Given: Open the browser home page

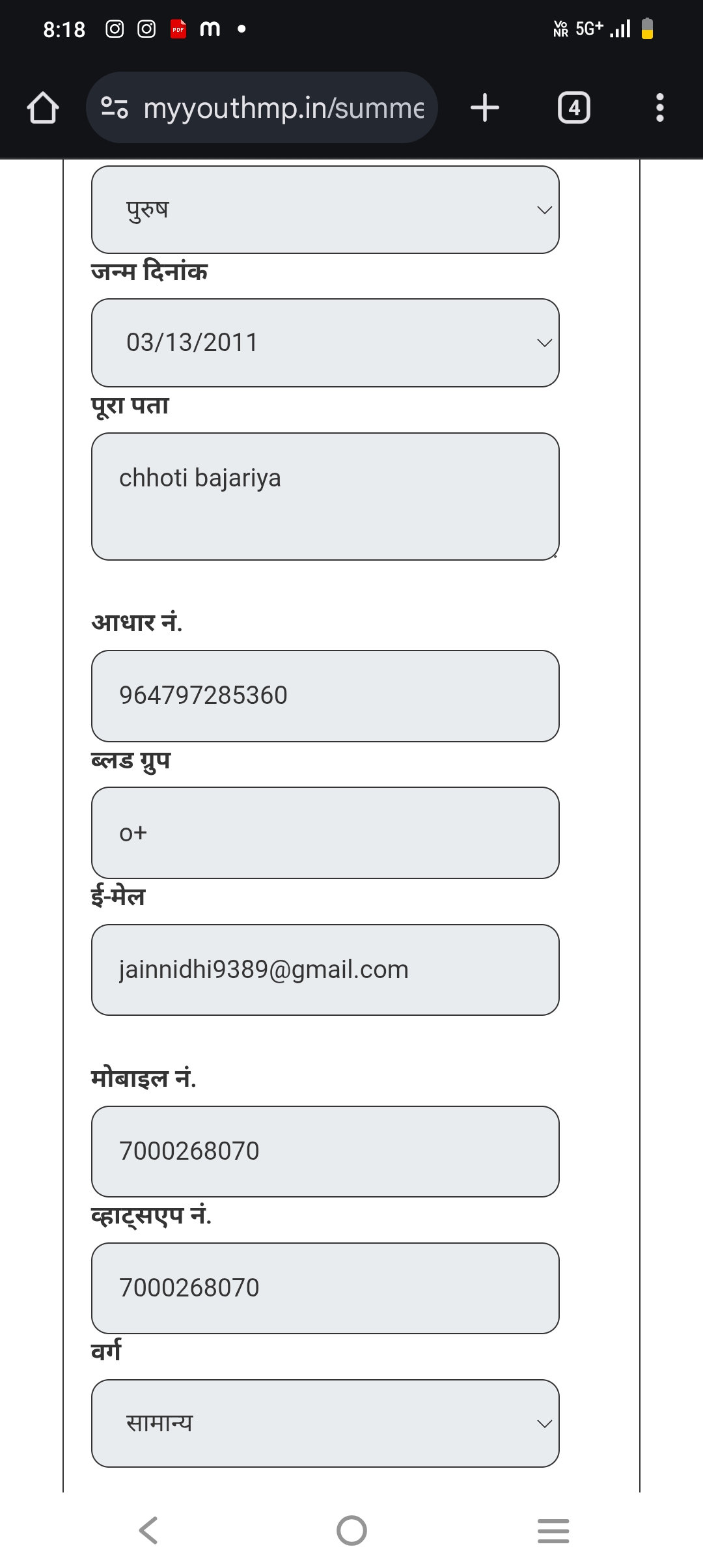Looking at the screenshot, I should pos(43,107).
